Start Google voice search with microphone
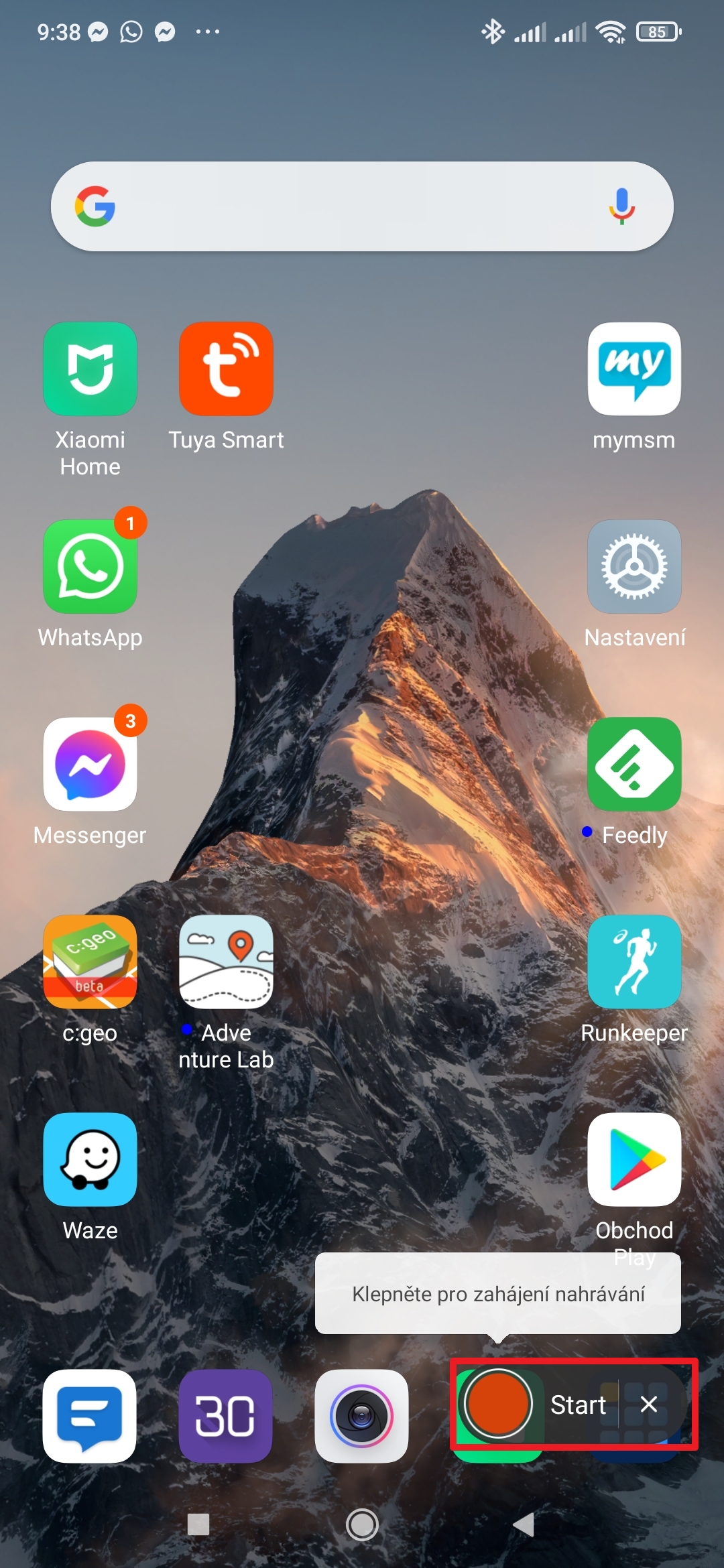Screen dimensions: 724x1568 [x=621, y=206]
